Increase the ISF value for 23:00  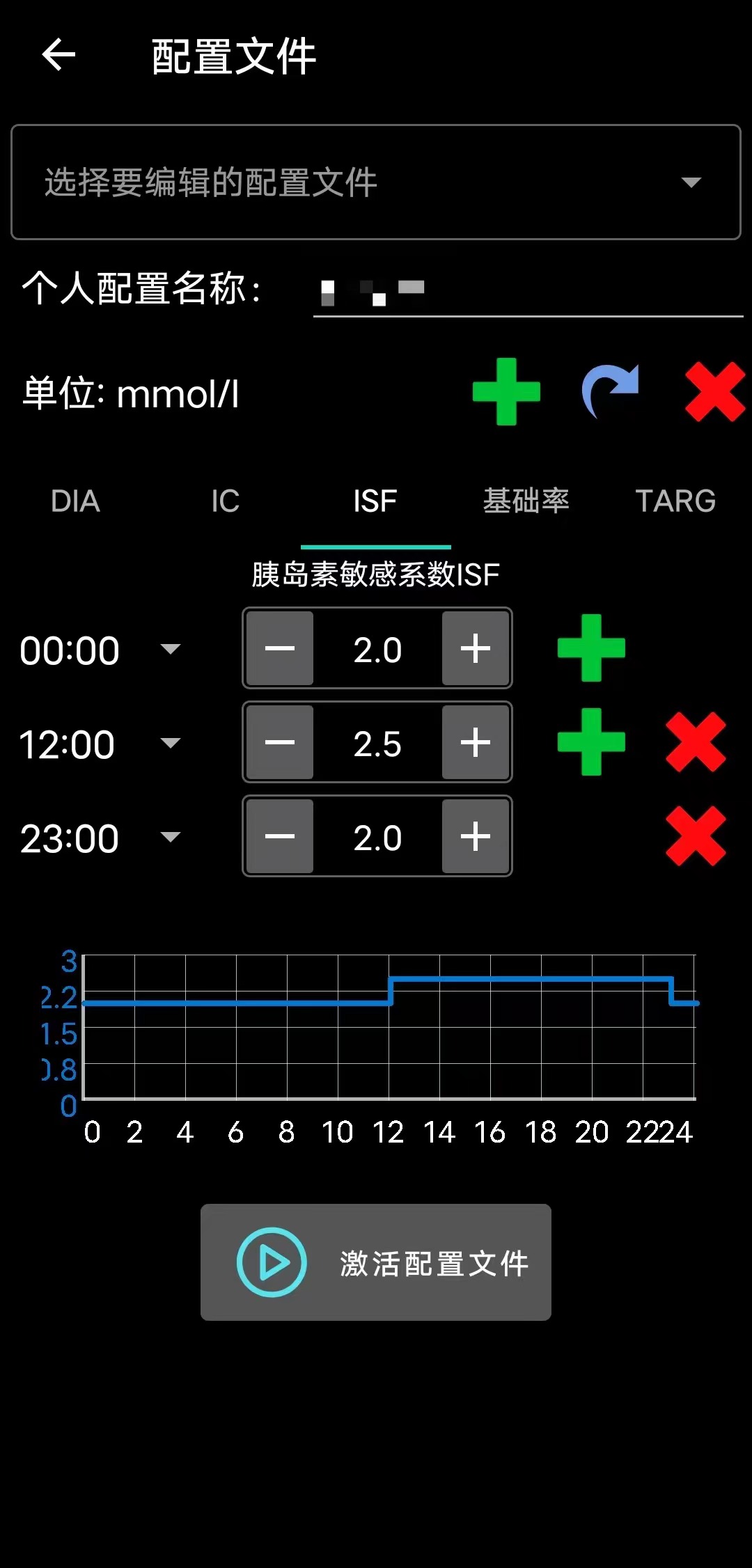(x=476, y=836)
